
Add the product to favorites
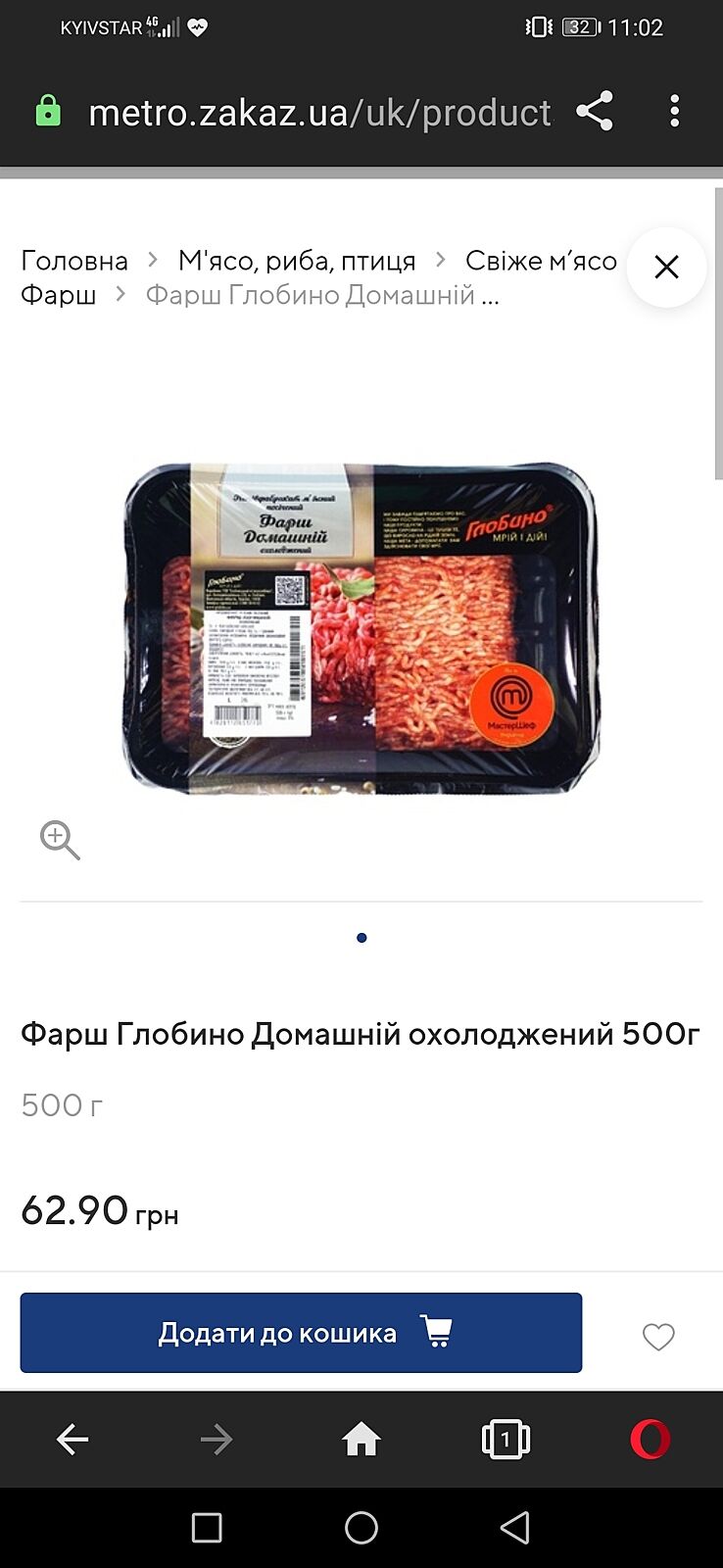point(658,1337)
